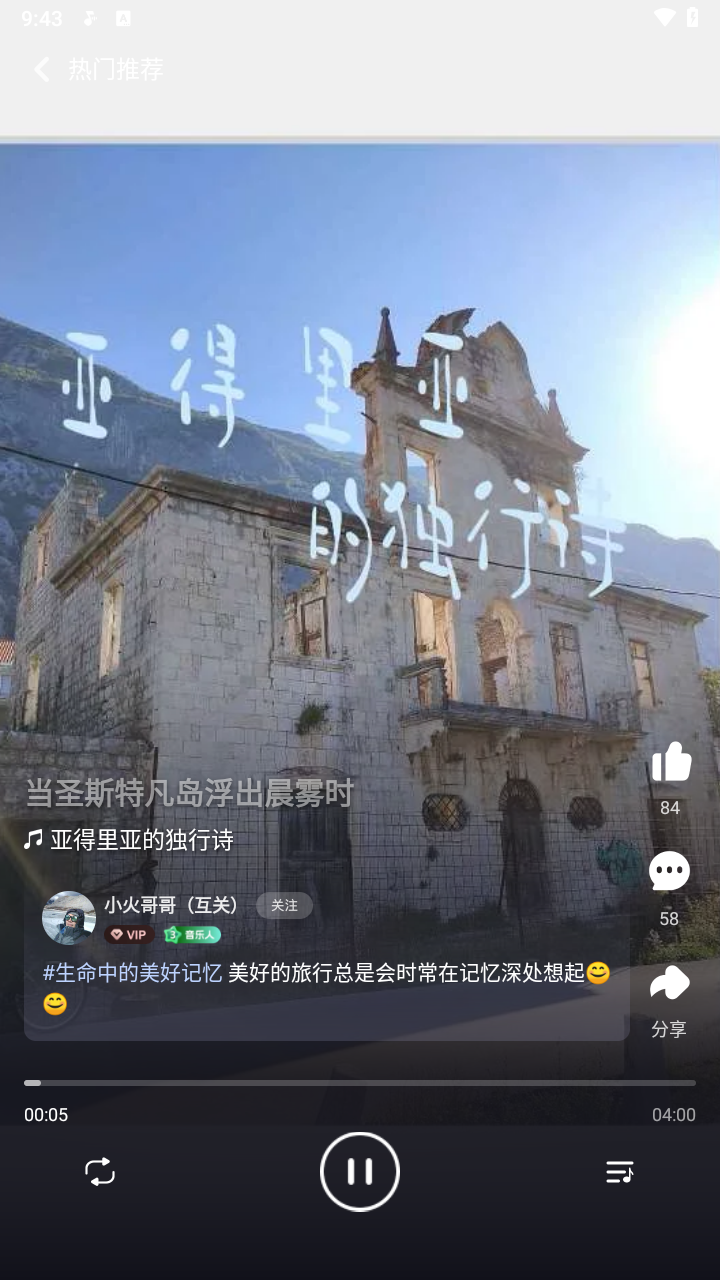Screen dimensions: 720x1280
Task: Toggle follow by tapping 关注
Action: pos(283,906)
